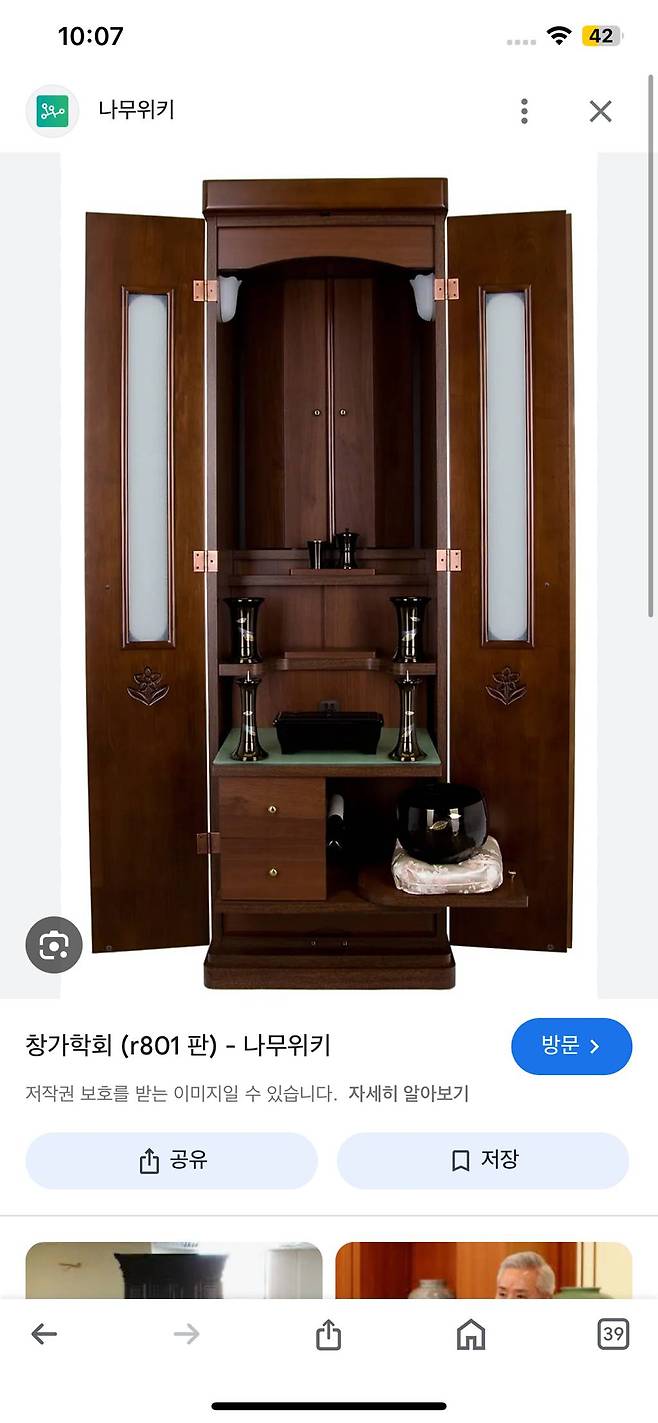Open 자세히 알아보기 copyright link
This screenshot has height=1423, width=658.
(x=408, y=1094)
